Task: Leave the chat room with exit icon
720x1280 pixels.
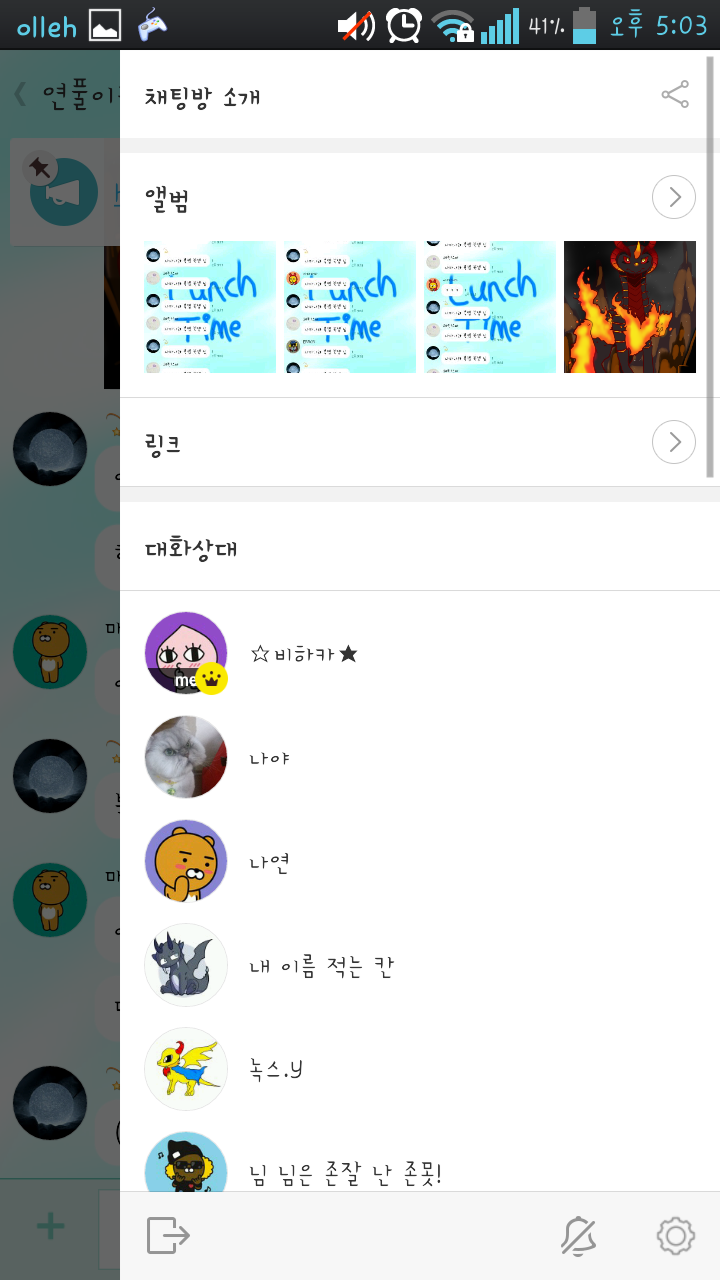Action: click(168, 1236)
